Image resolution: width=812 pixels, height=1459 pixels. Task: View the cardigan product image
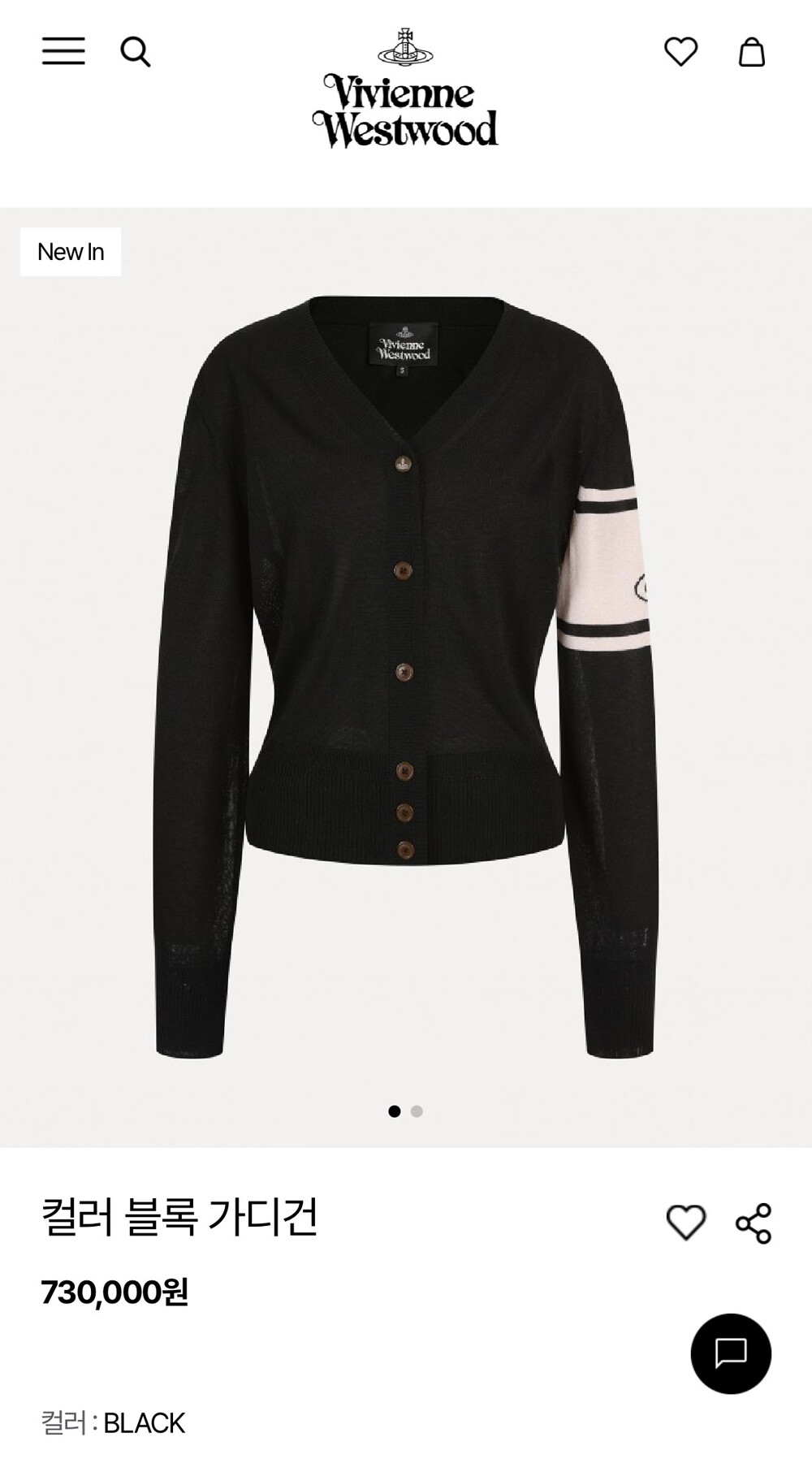(x=406, y=677)
